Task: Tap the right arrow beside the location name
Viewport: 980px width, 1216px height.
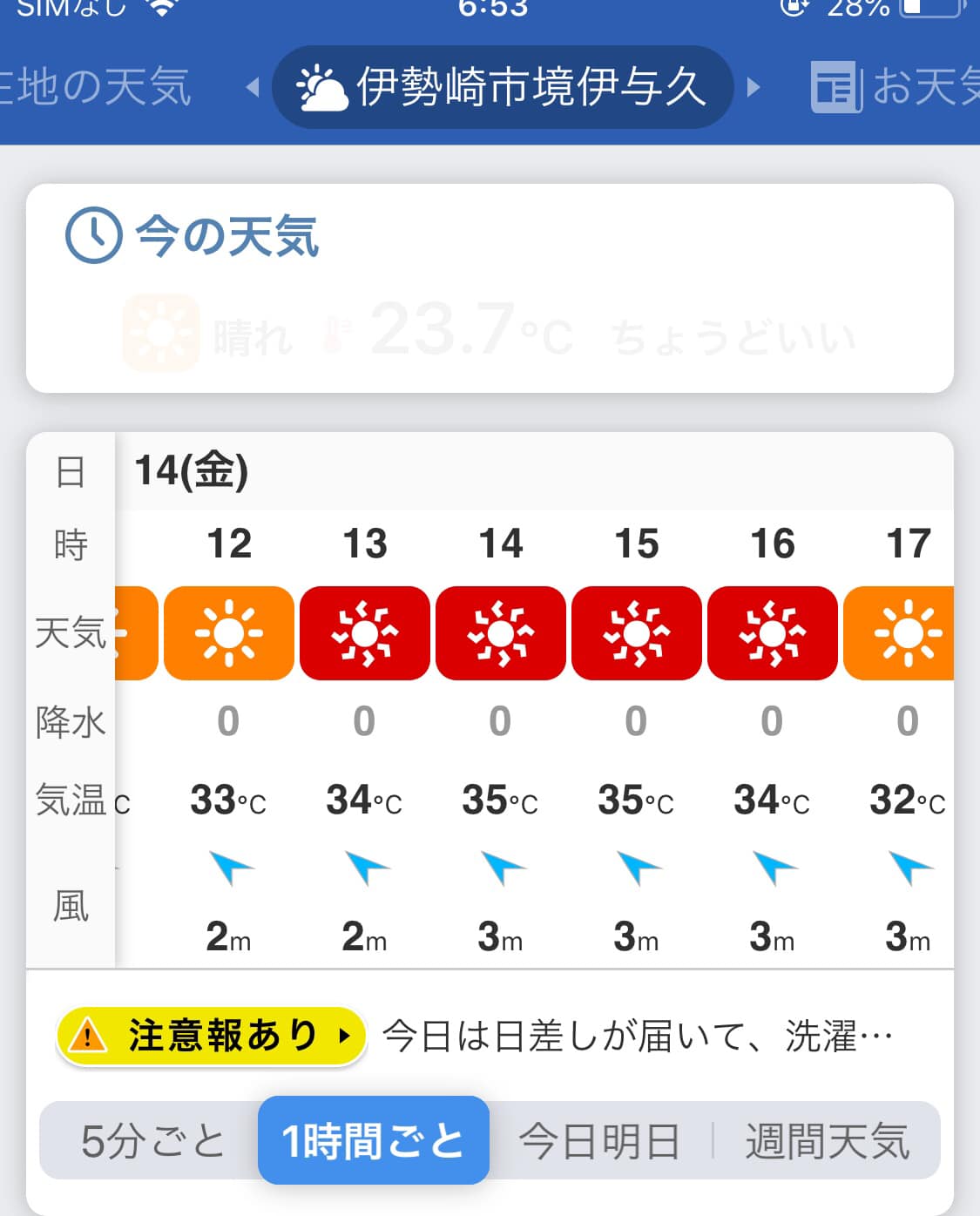Action: [754, 87]
